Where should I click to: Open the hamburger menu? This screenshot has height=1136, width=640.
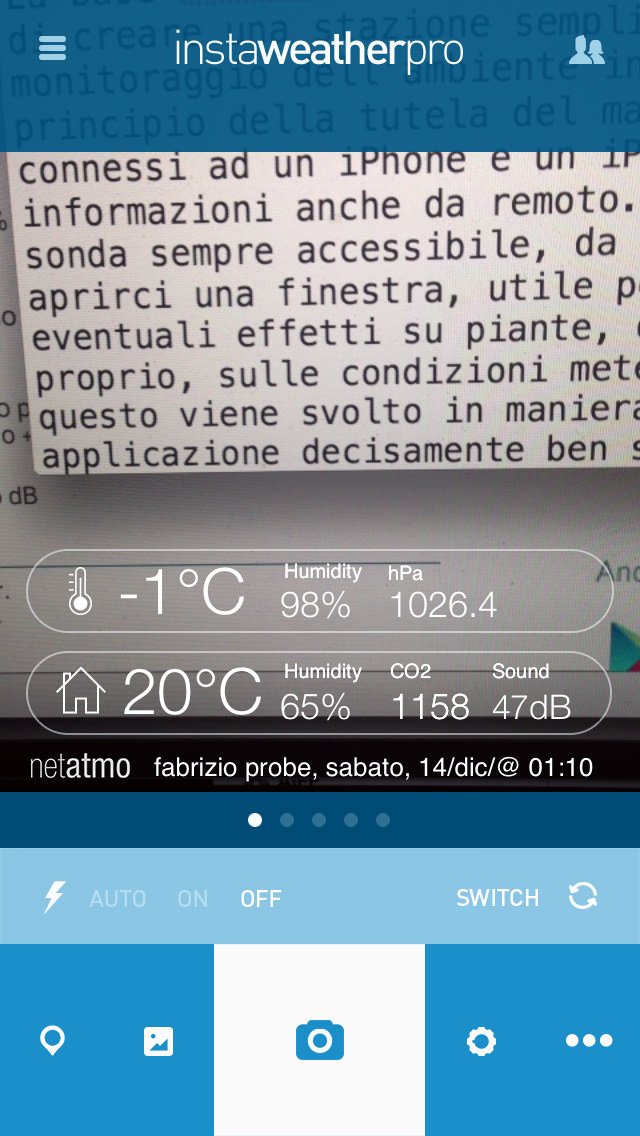pos(52,48)
